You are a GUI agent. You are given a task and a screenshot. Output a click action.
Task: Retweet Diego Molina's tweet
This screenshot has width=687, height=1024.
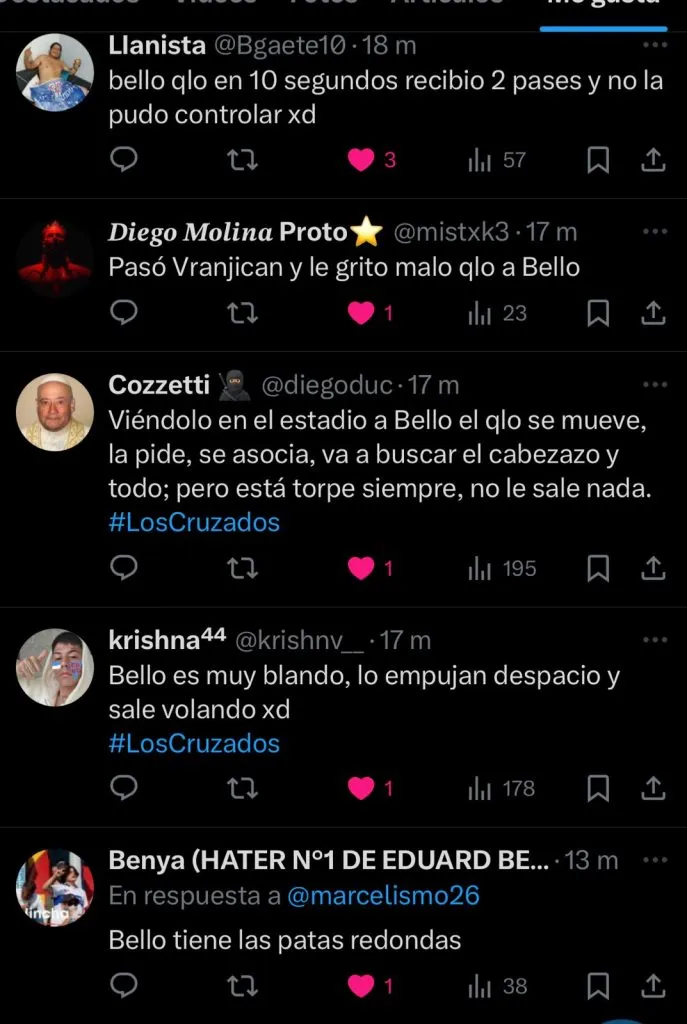click(x=242, y=313)
